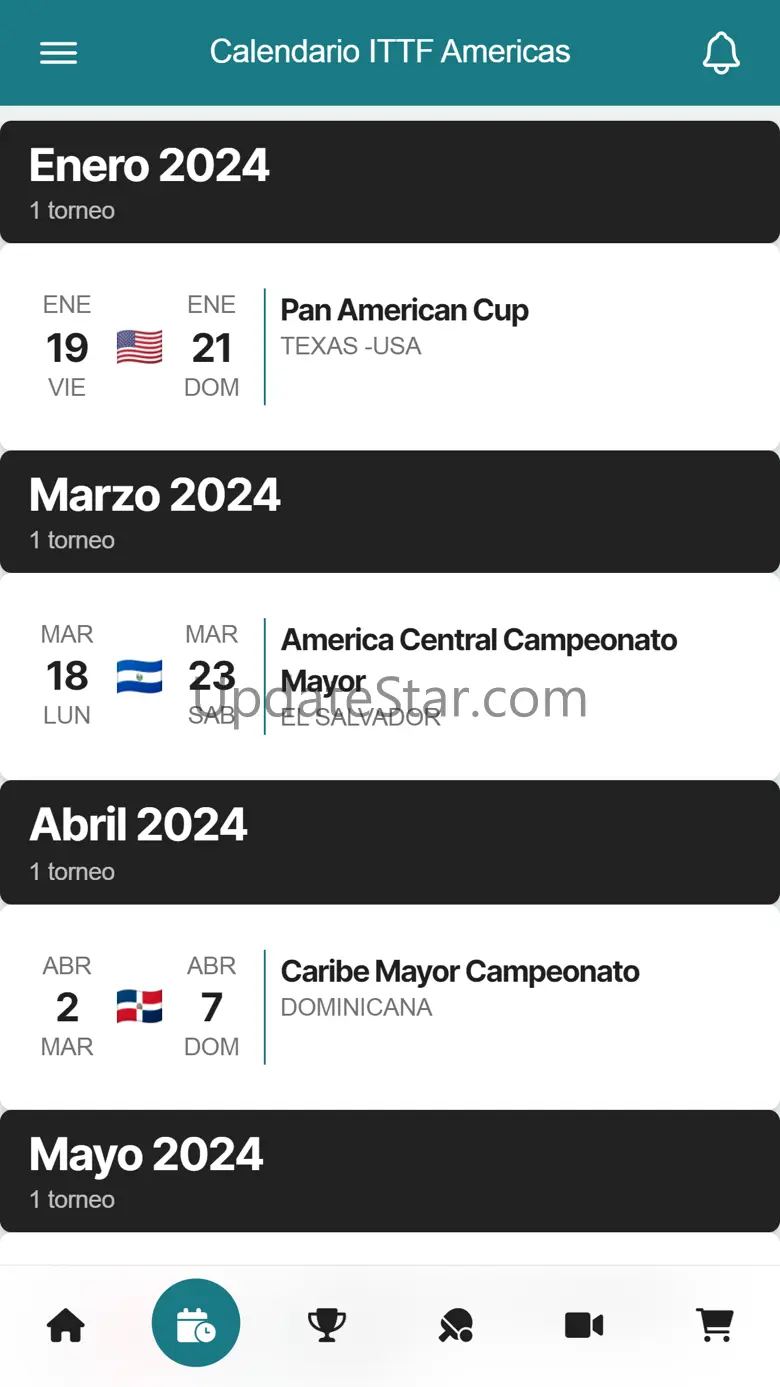The image size is (780, 1387).
Task: Open the table tennis paddle tab
Action: pos(456,1325)
